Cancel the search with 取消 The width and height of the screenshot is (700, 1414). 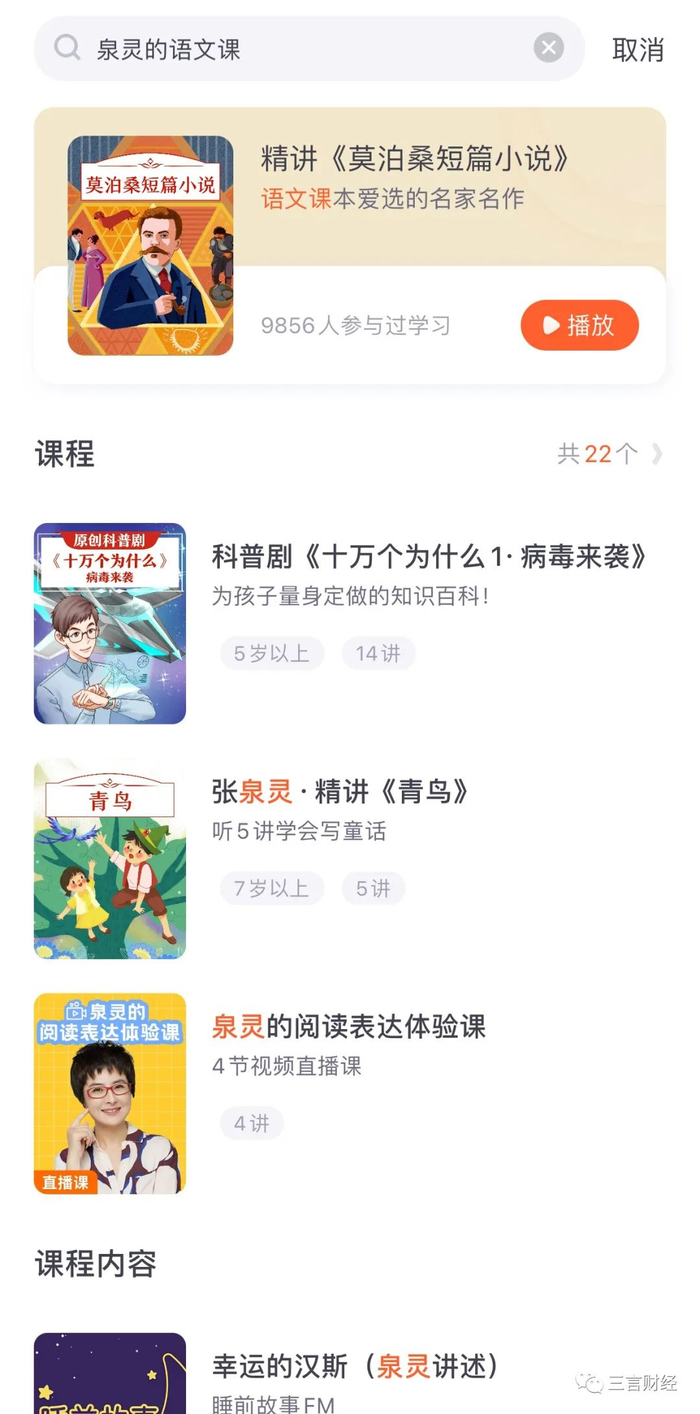(x=638, y=50)
